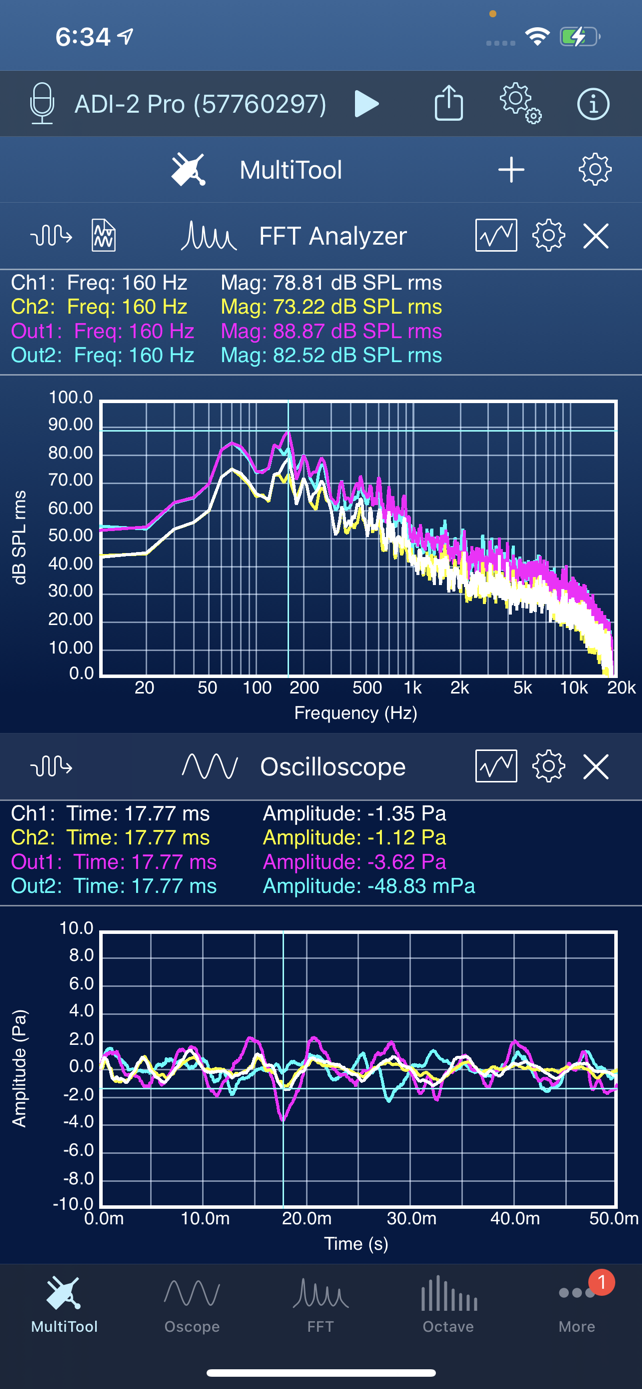Open the info icon
The height and width of the screenshot is (1389, 642).
[593, 103]
